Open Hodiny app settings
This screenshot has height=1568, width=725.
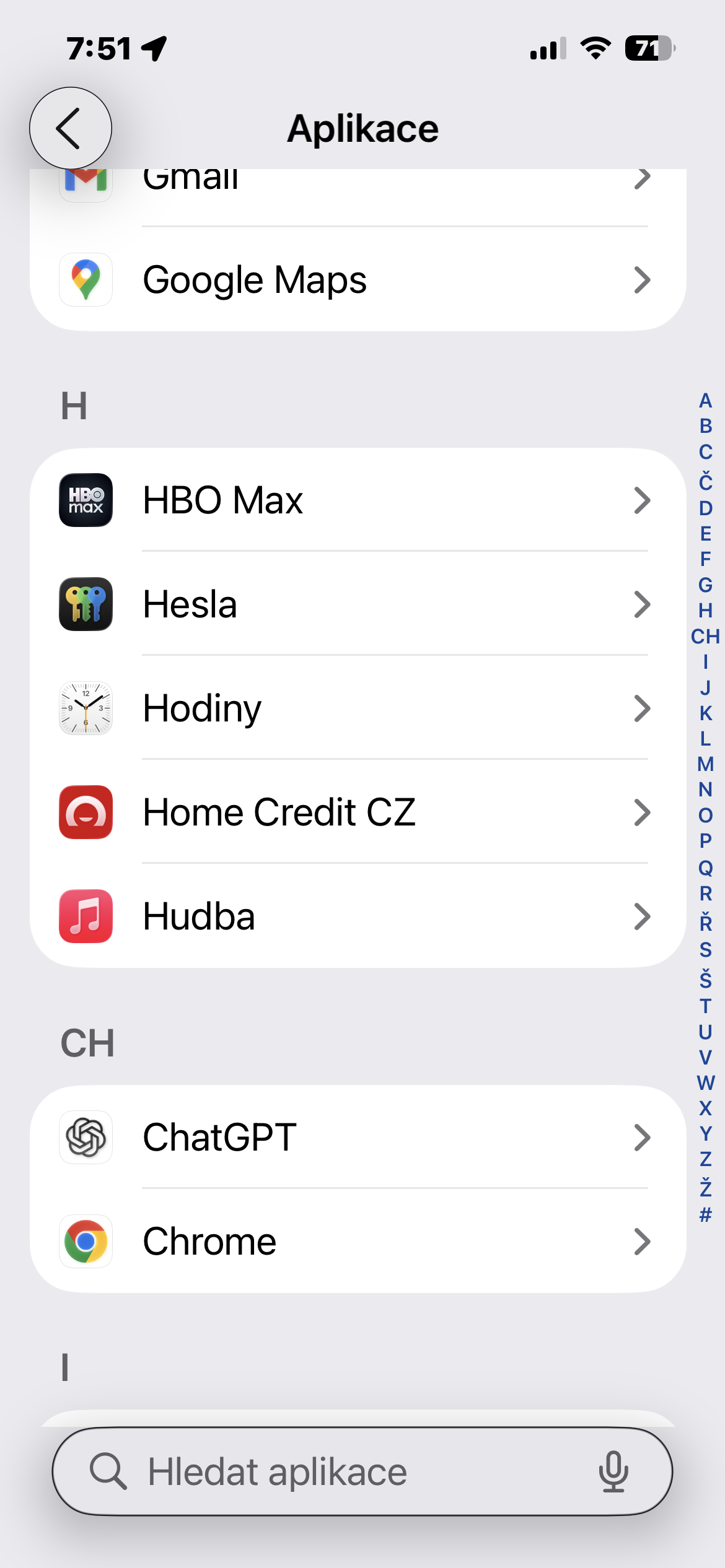click(x=358, y=708)
